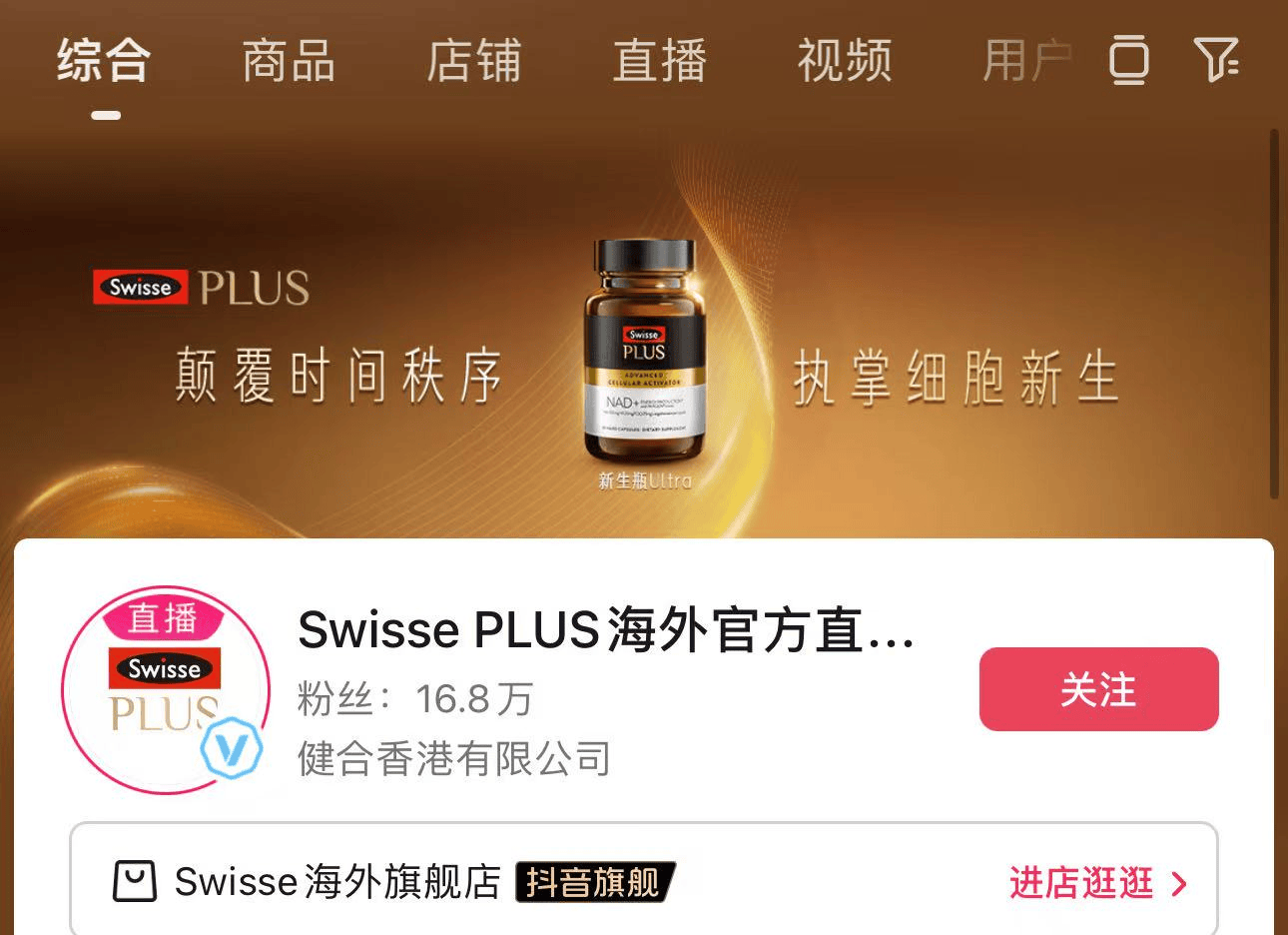Screen dimensions: 1288x935
Task: Go to the 视频 tab
Action: click(845, 62)
